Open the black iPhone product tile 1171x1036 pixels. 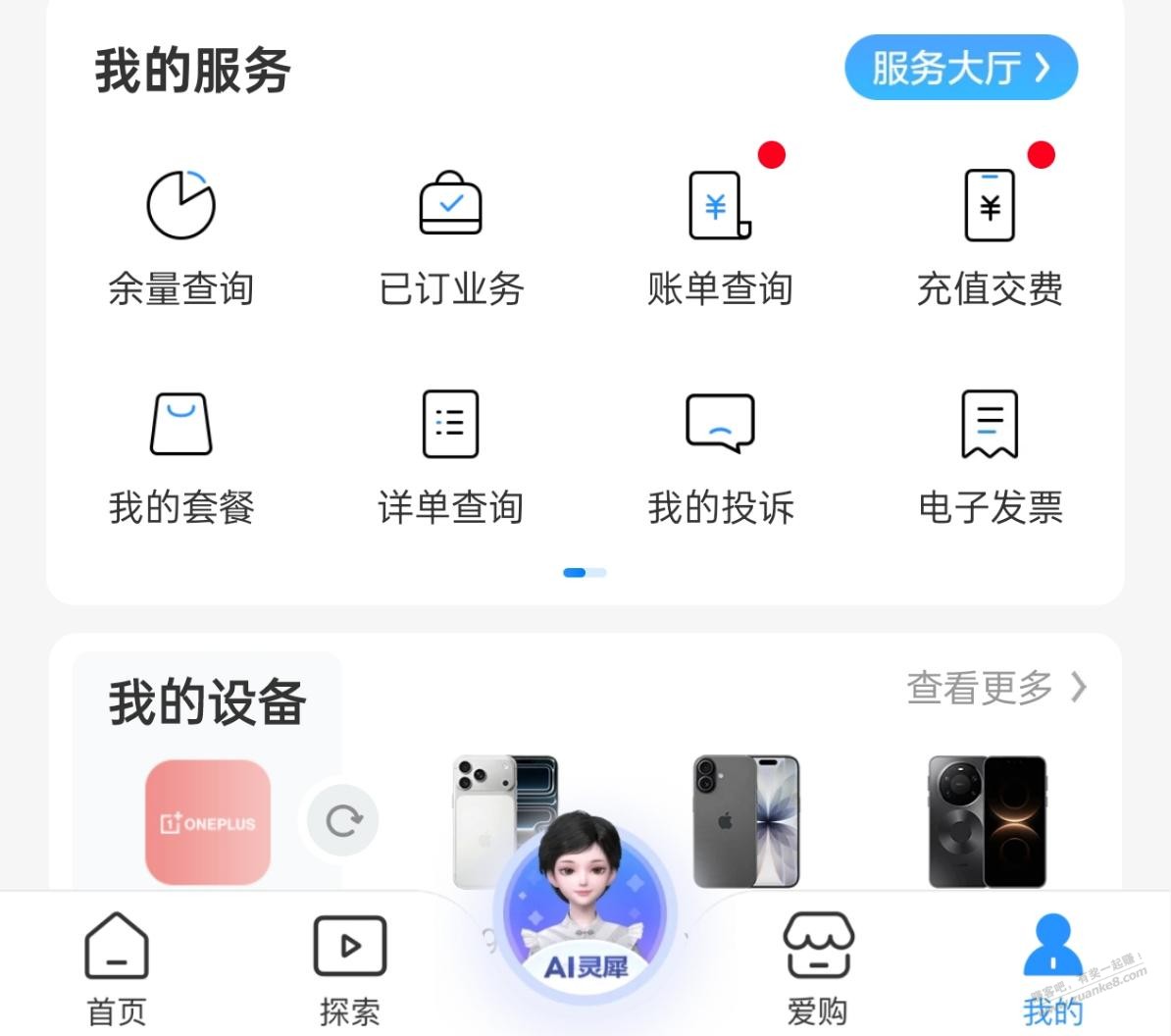tap(746, 820)
